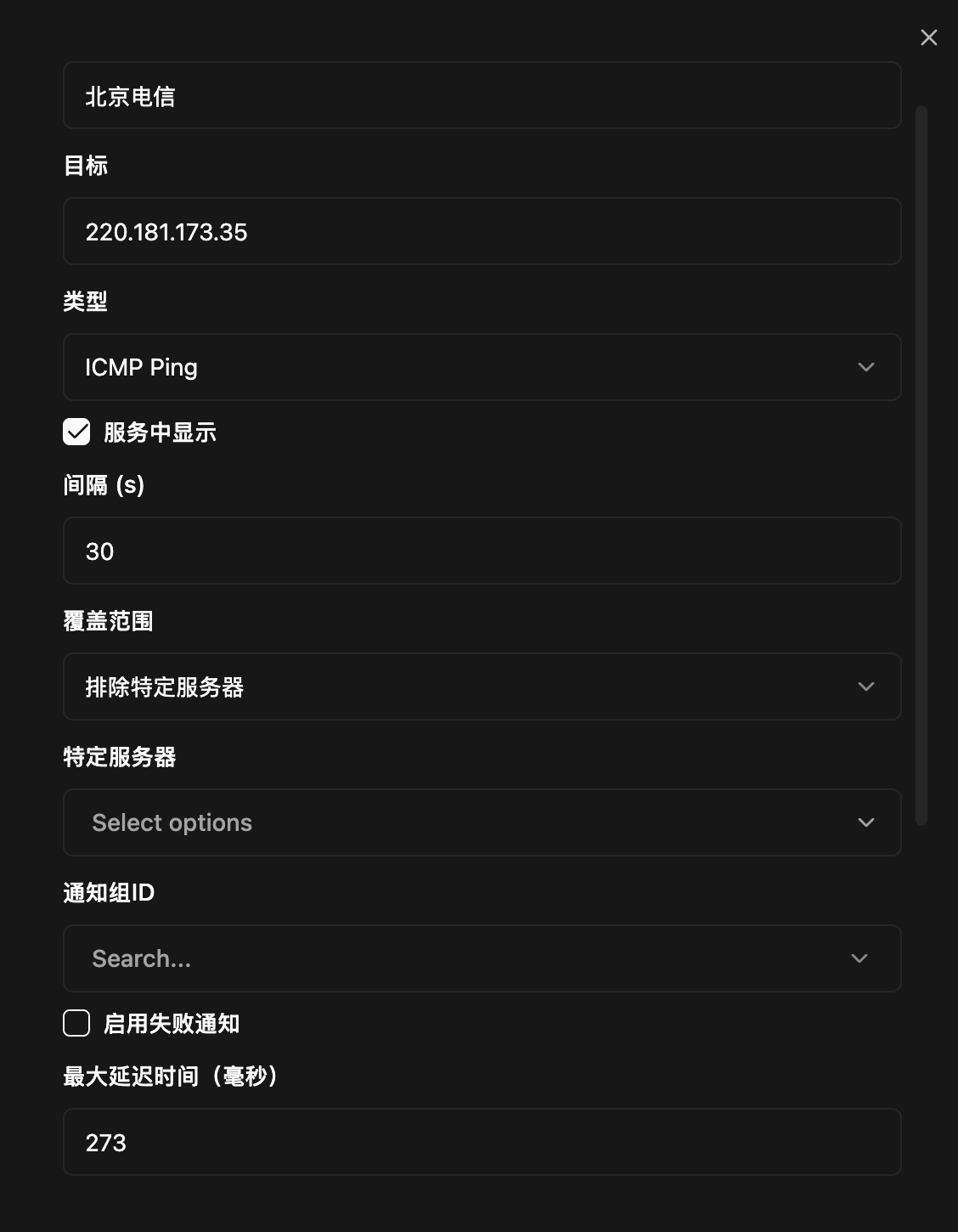Image resolution: width=958 pixels, height=1232 pixels.
Task: Edit the interval field showing 30
Action: (x=482, y=551)
